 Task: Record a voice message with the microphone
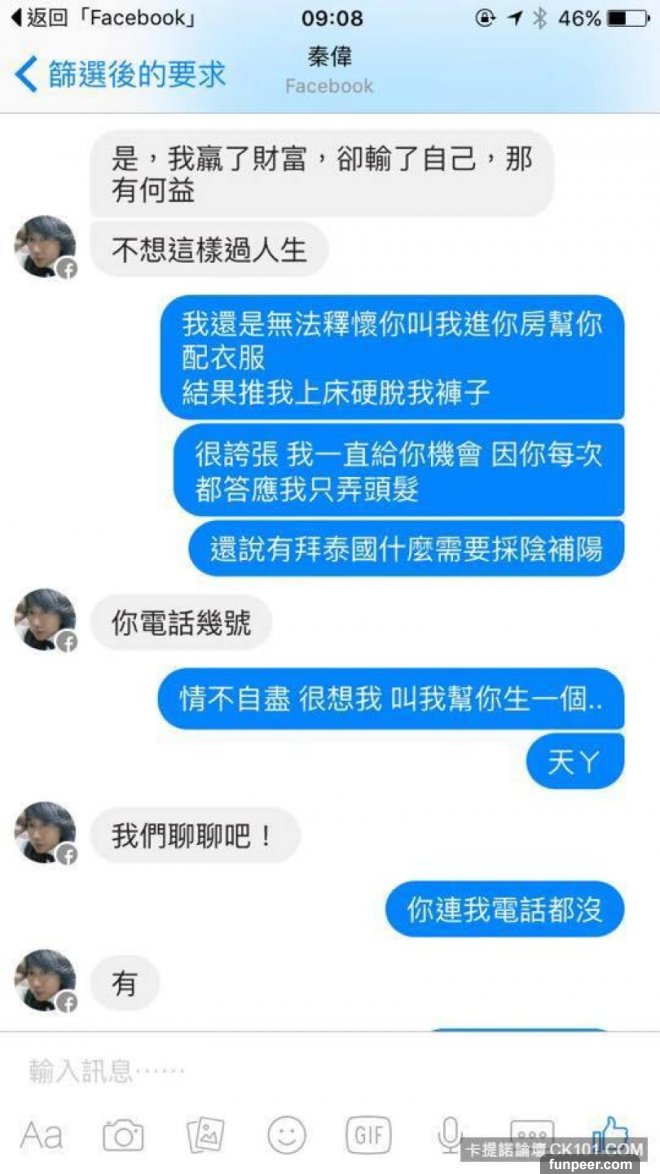[449, 1133]
